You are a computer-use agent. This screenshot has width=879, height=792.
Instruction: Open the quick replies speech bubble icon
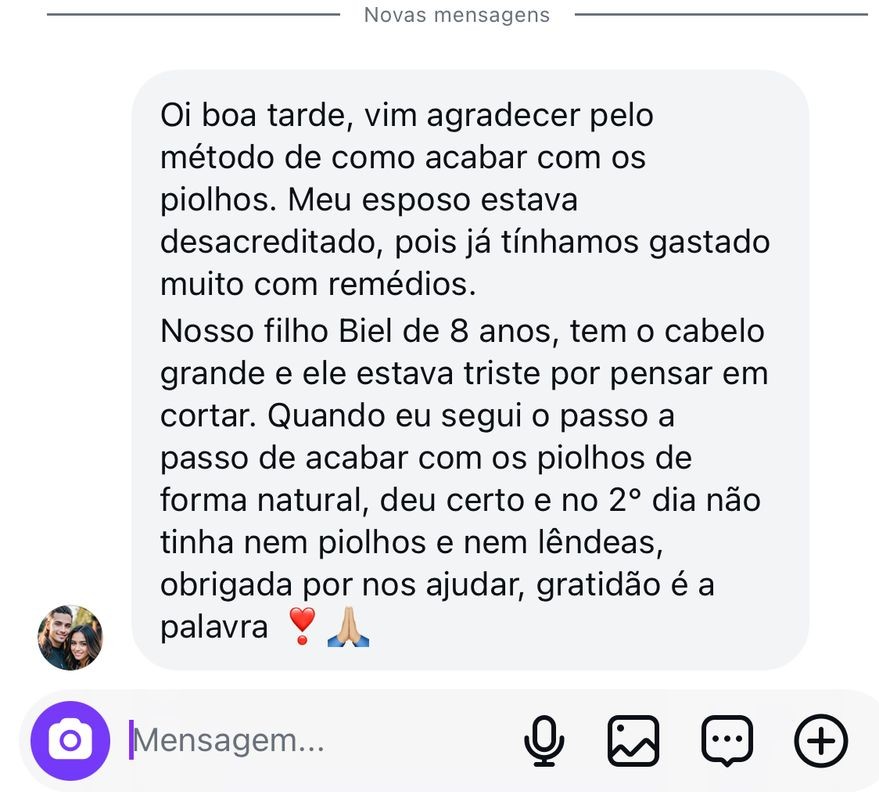point(727,741)
